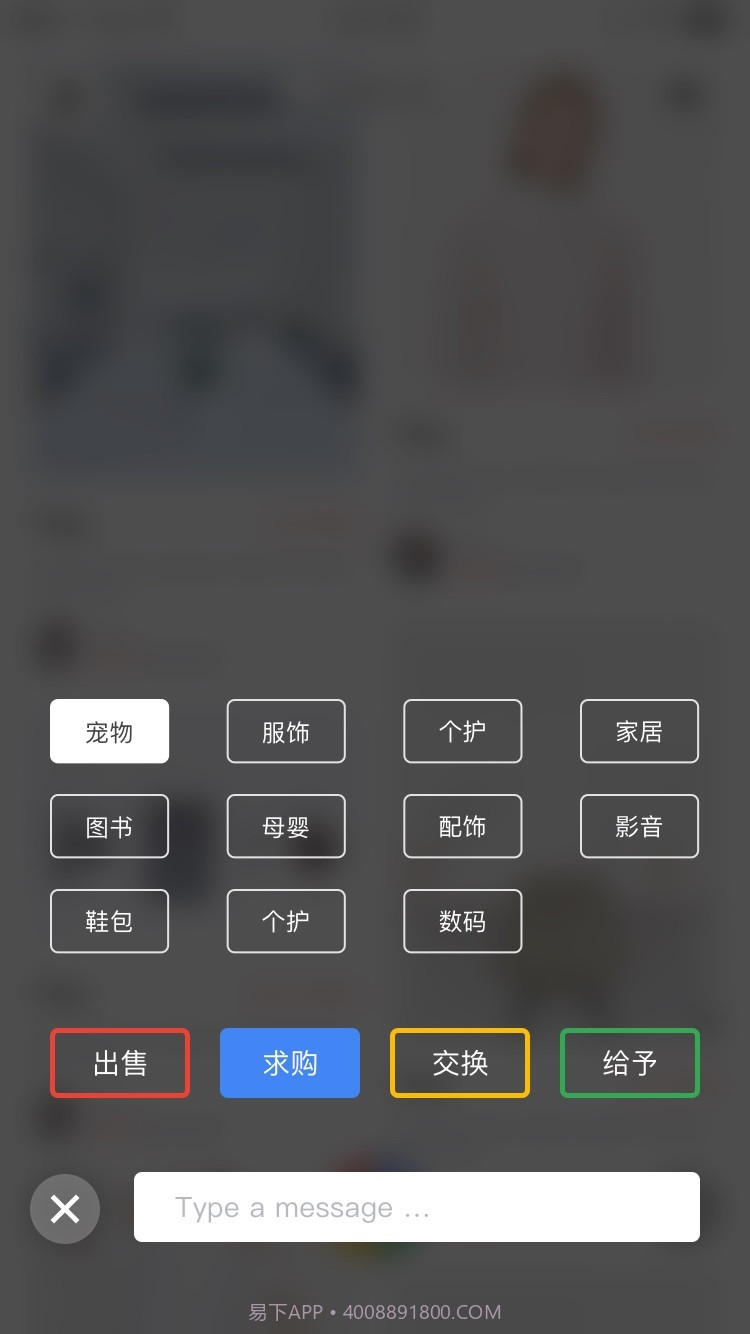Select the 服饰 (clothing) category icon
The width and height of the screenshot is (750, 1334).
pos(286,731)
